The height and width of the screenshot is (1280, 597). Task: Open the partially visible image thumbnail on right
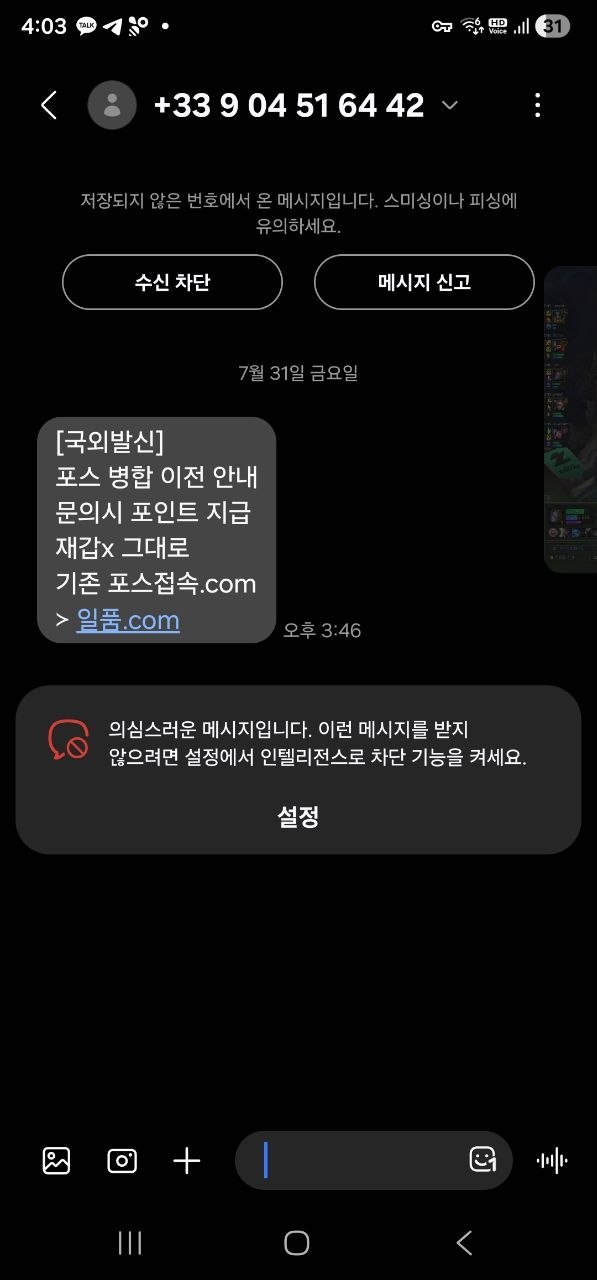570,420
